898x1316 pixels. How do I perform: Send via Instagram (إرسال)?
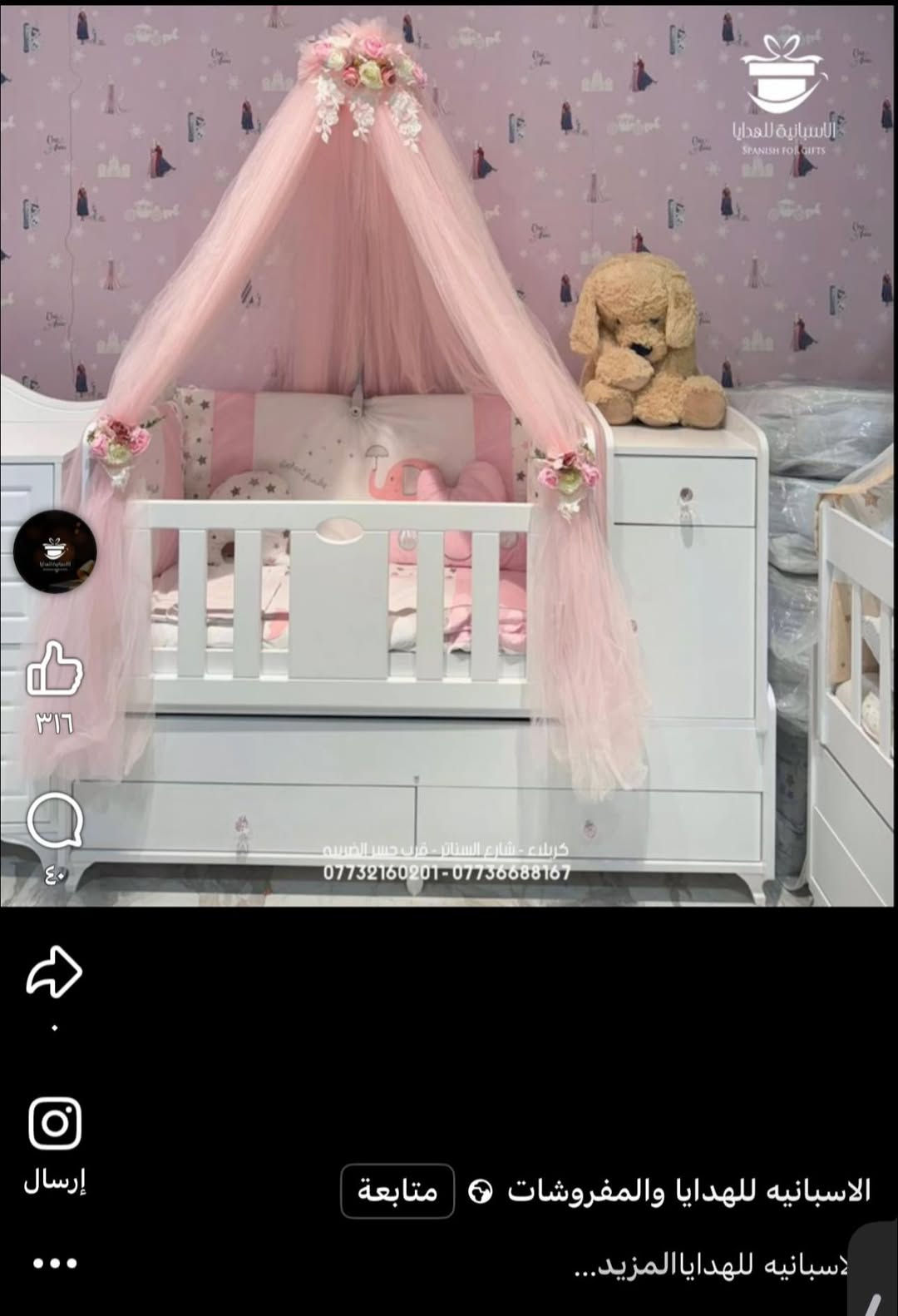point(55,1124)
